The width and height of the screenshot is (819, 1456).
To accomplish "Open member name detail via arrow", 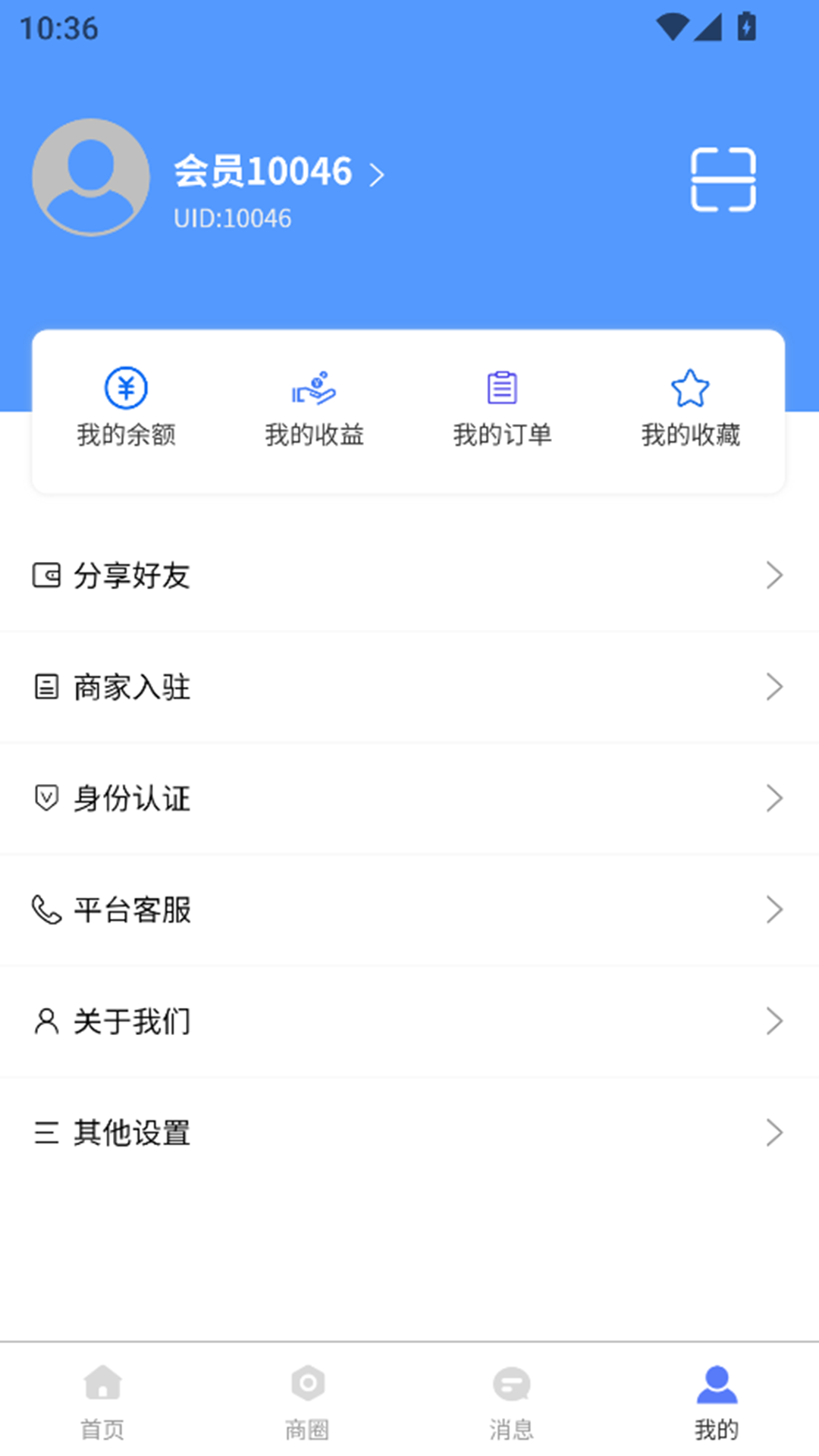I will point(377,173).
